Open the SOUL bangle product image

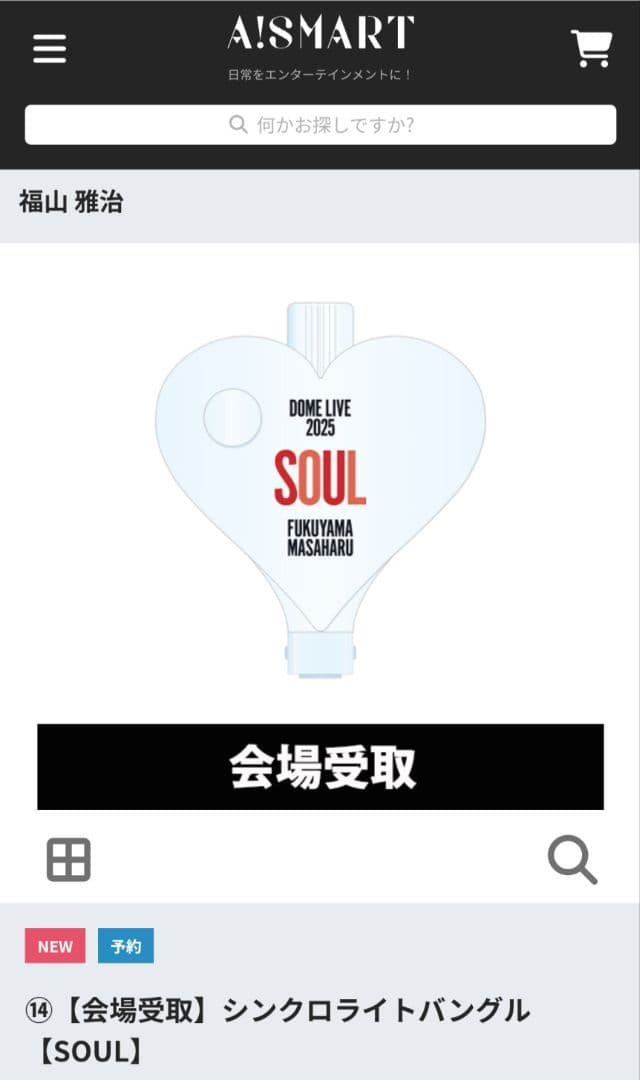[320, 490]
